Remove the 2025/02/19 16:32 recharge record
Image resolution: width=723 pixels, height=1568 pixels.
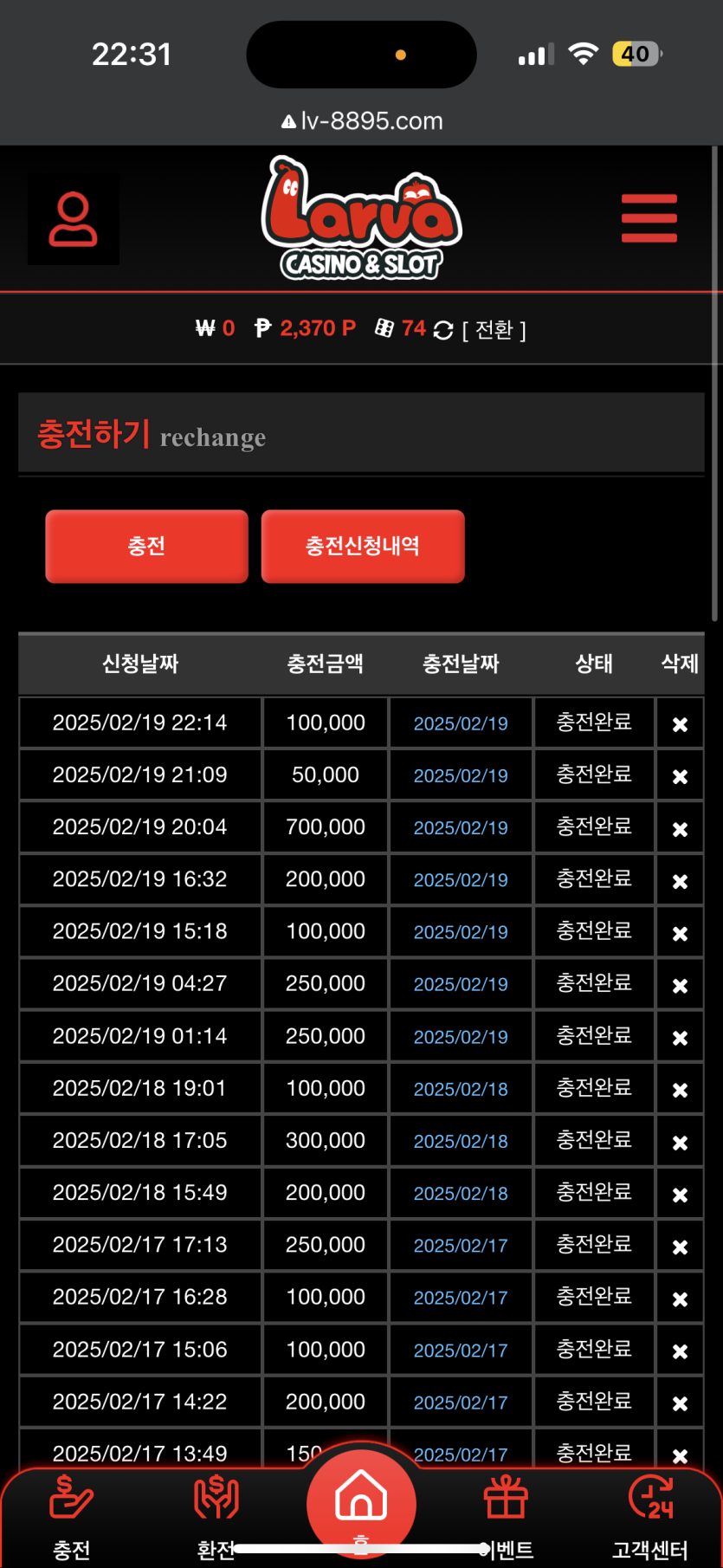click(680, 881)
